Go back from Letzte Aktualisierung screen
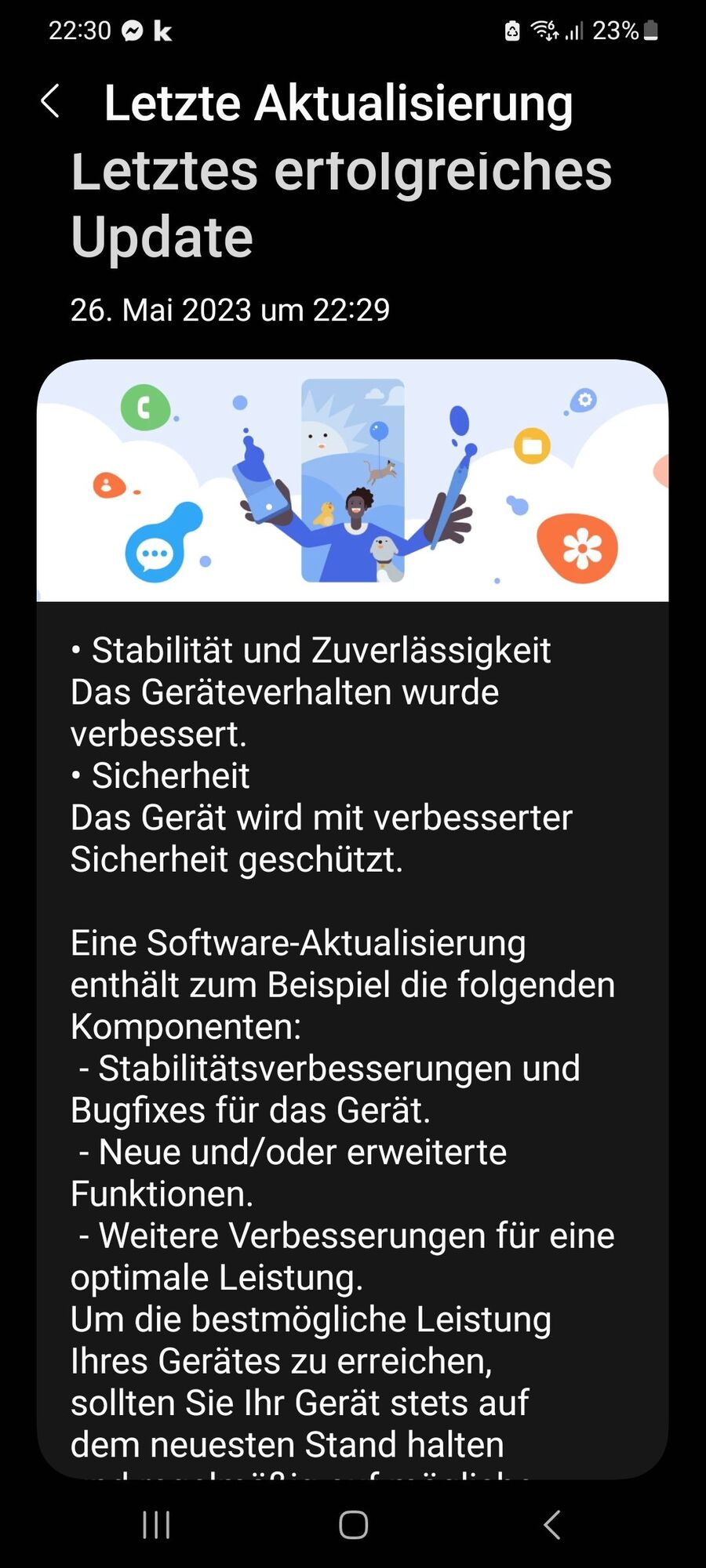This screenshot has height=1568, width=706. click(51, 102)
